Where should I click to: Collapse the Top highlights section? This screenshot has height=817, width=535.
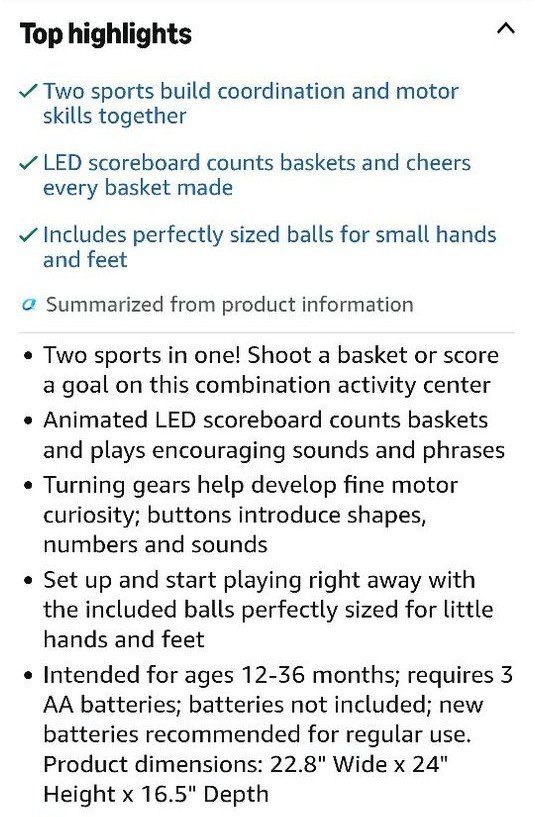click(506, 28)
